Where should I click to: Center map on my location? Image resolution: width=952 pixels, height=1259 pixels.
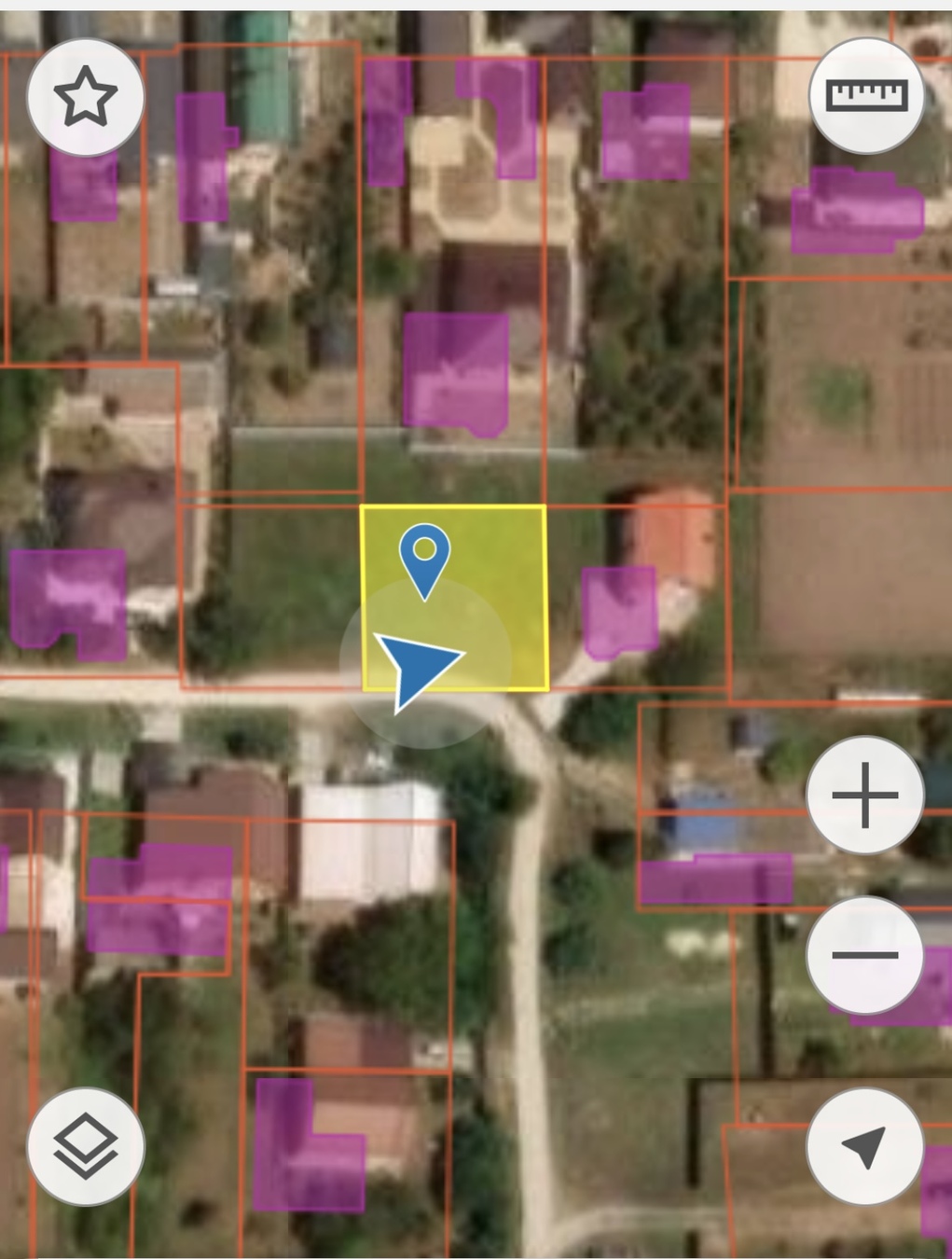coord(864,1147)
